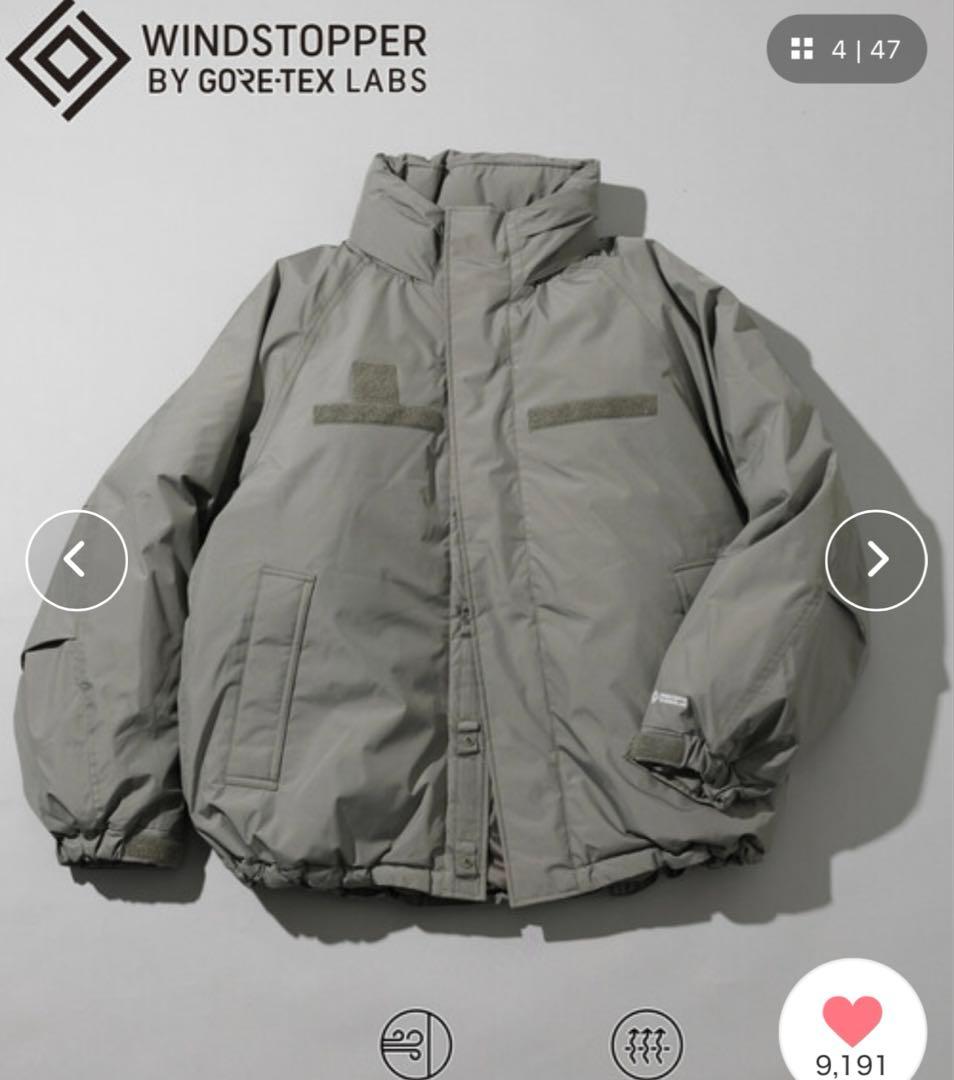Show the next product photo
Viewport: 954px width, 1080px height.
click(x=876, y=560)
